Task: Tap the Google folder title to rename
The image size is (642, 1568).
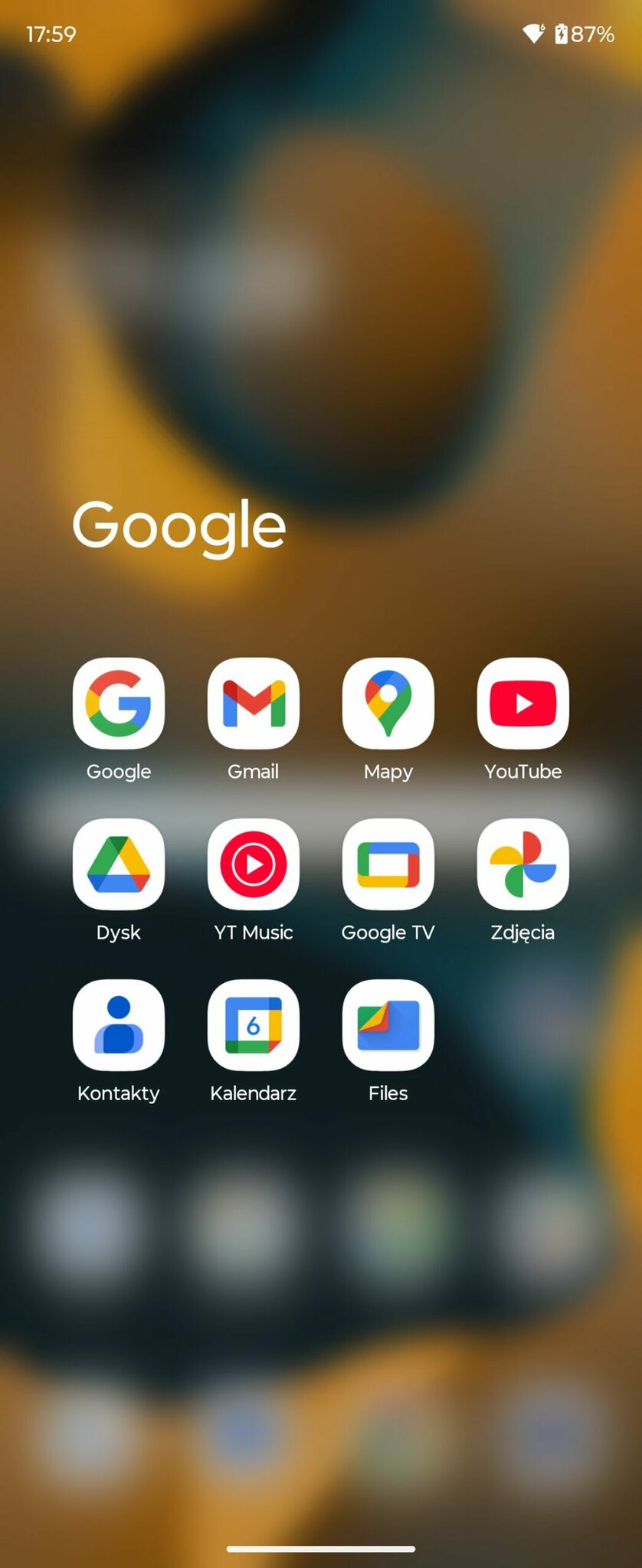Action: [179, 527]
